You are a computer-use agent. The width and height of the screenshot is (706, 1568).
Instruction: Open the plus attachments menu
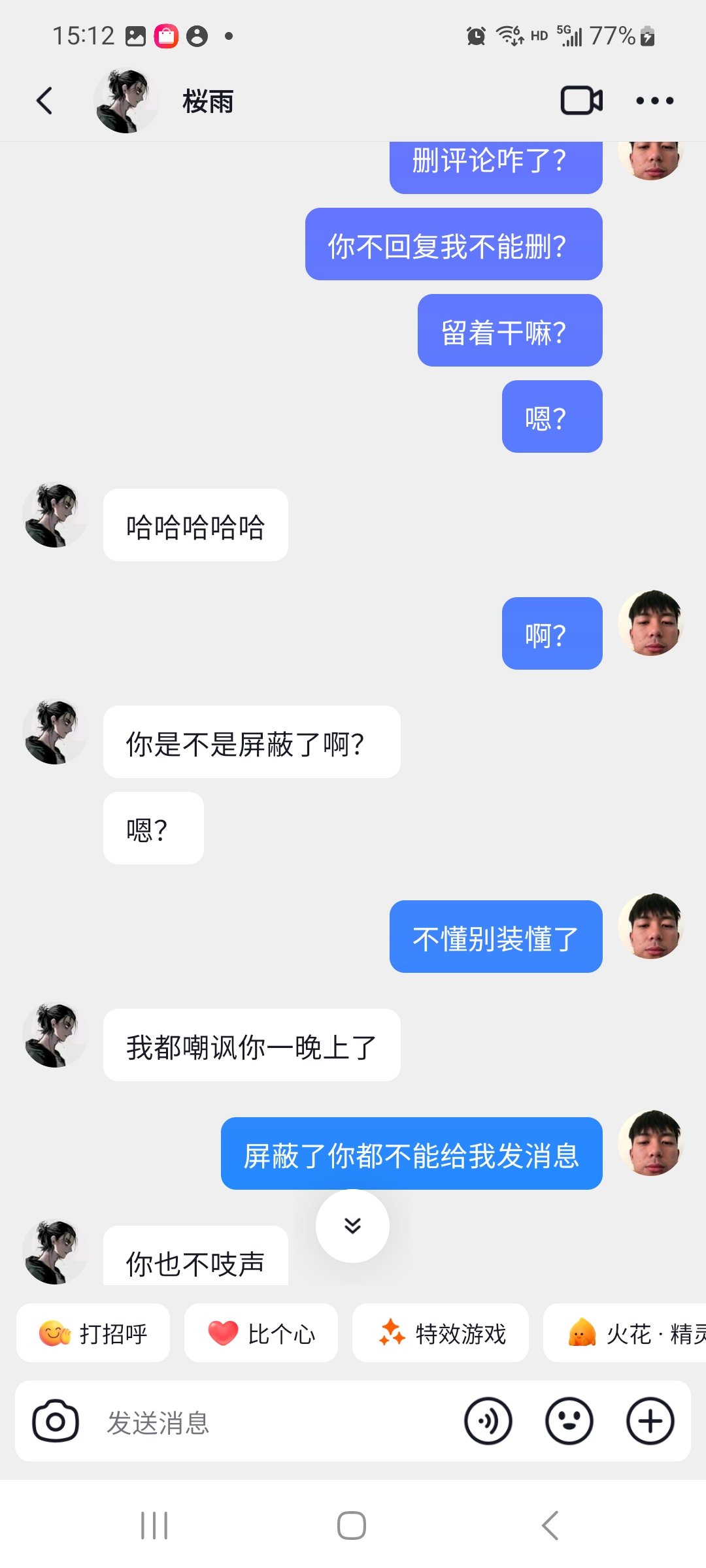[x=650, y=1421]
